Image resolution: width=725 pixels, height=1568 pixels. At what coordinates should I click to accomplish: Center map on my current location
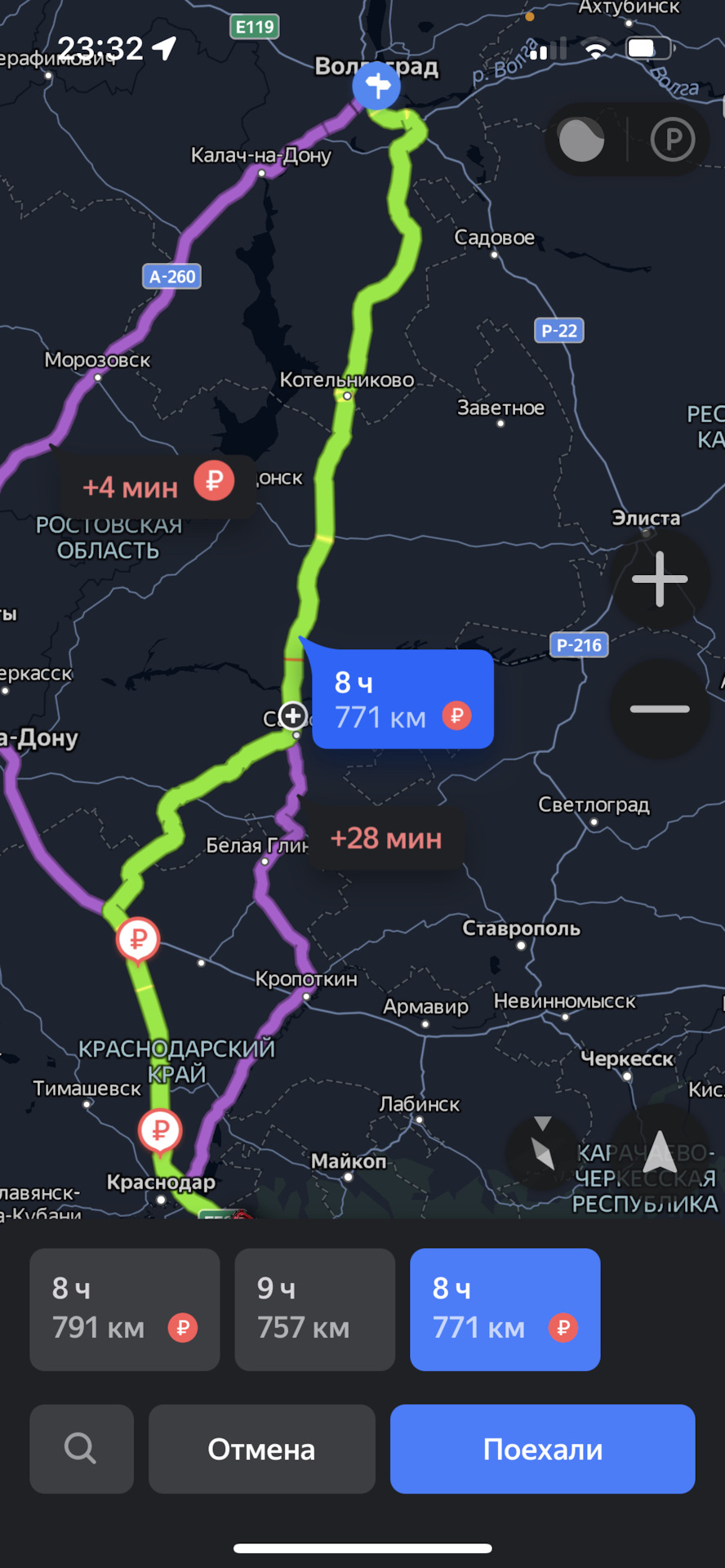point(660,1151)
